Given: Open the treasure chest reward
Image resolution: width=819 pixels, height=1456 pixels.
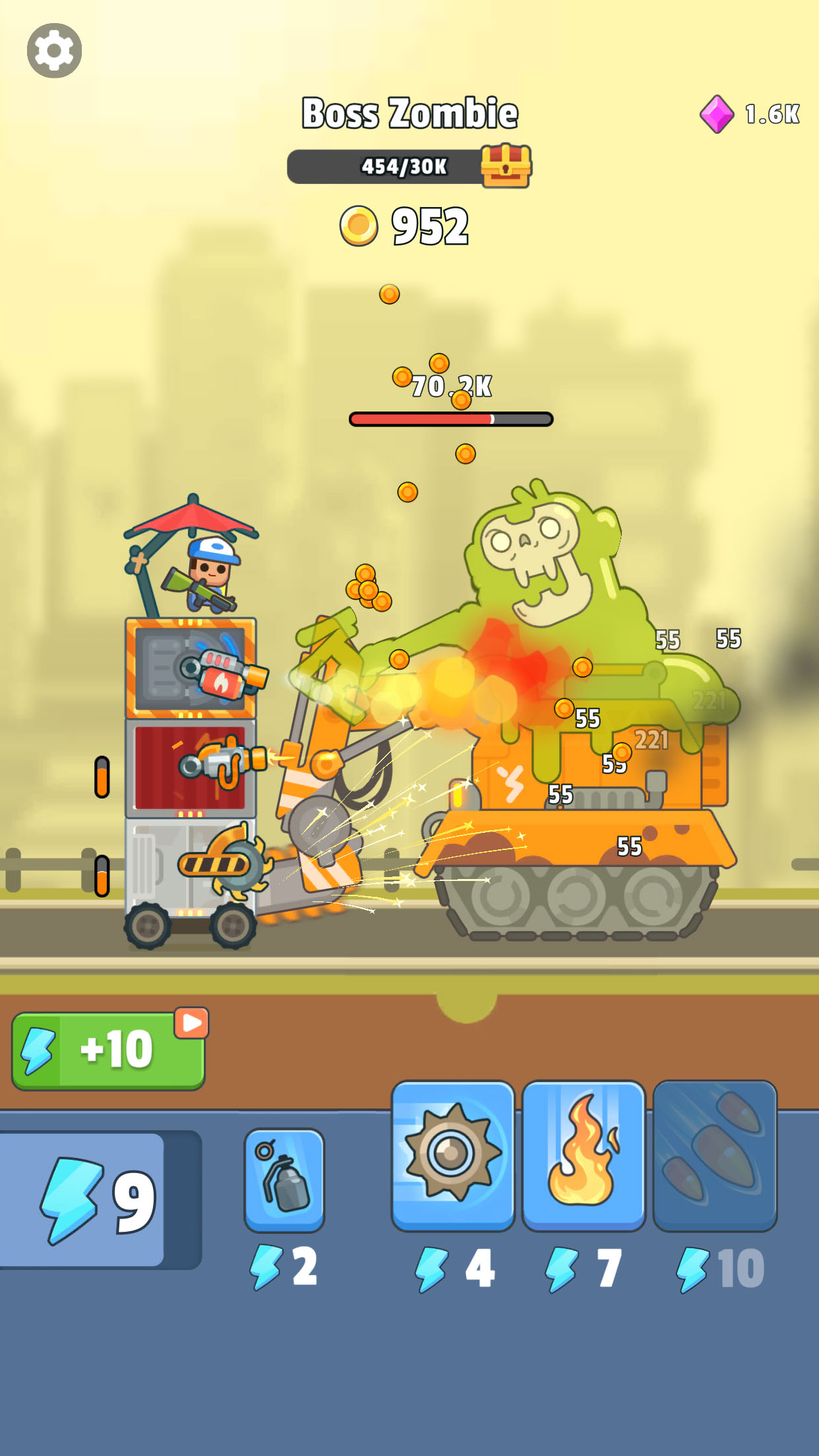Looking at the screenshot, I should [x=506, y=166].
